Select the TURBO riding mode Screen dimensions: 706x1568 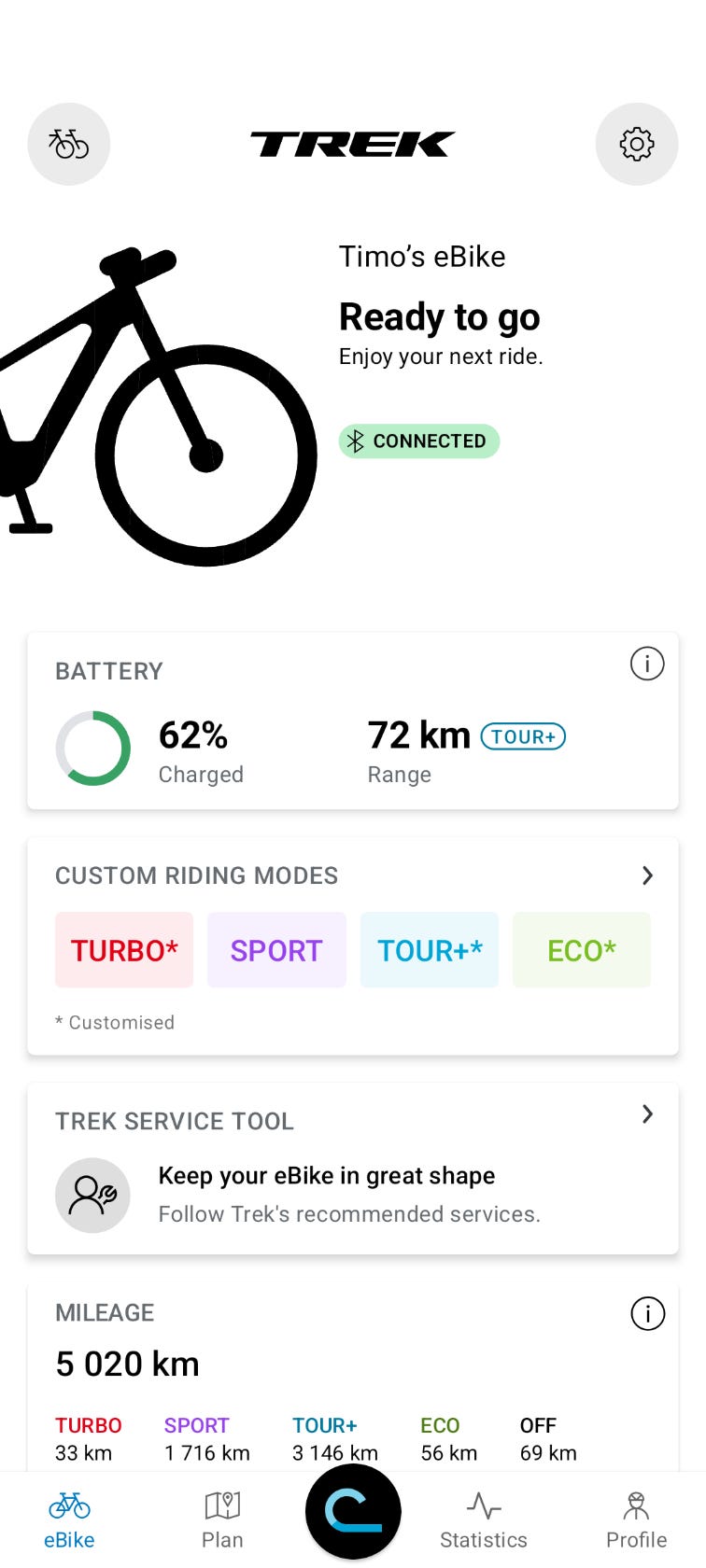(124, 950)
